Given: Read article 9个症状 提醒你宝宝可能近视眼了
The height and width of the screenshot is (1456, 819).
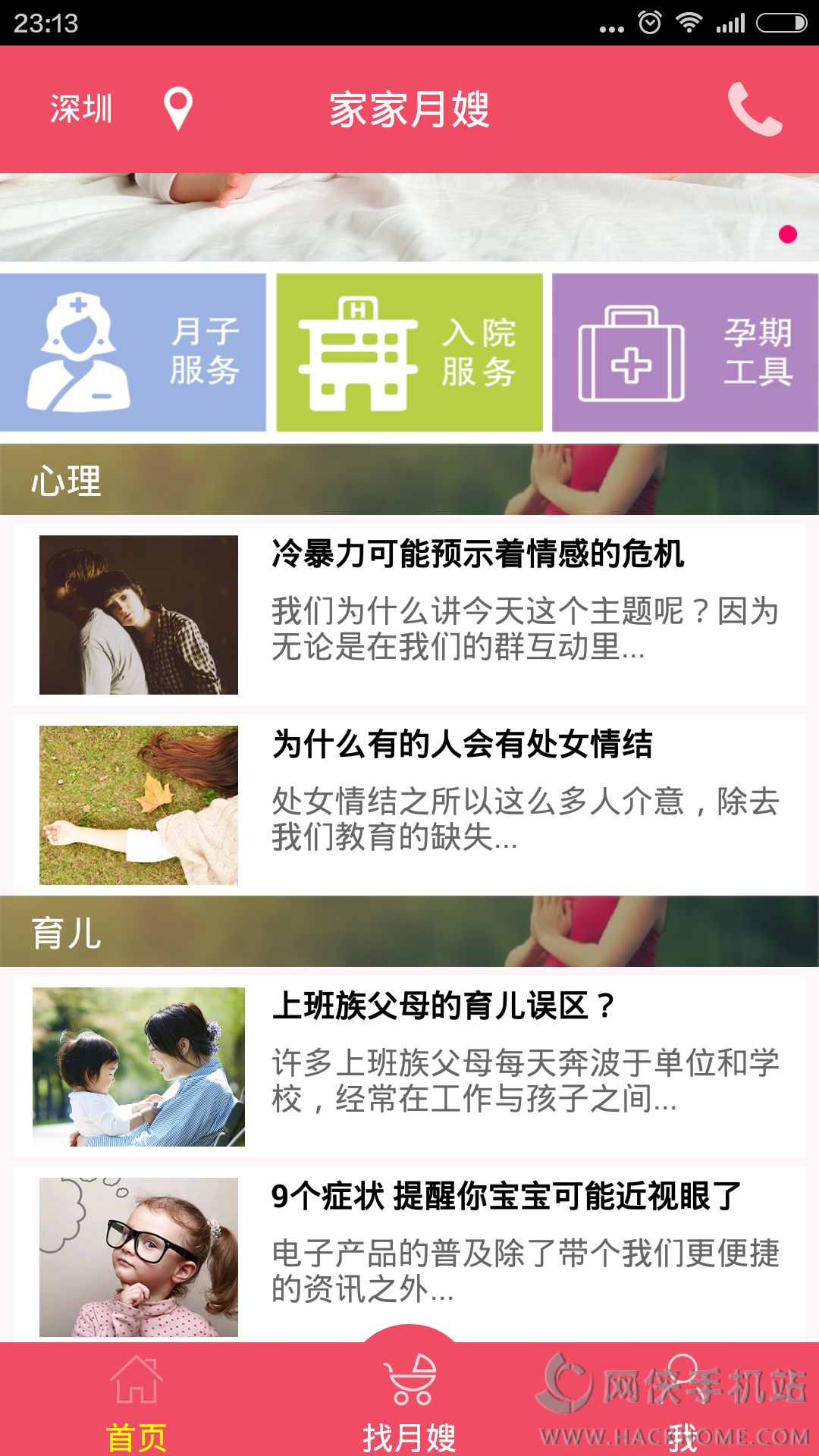Looking at the screenshot, I should point(409,1255).
